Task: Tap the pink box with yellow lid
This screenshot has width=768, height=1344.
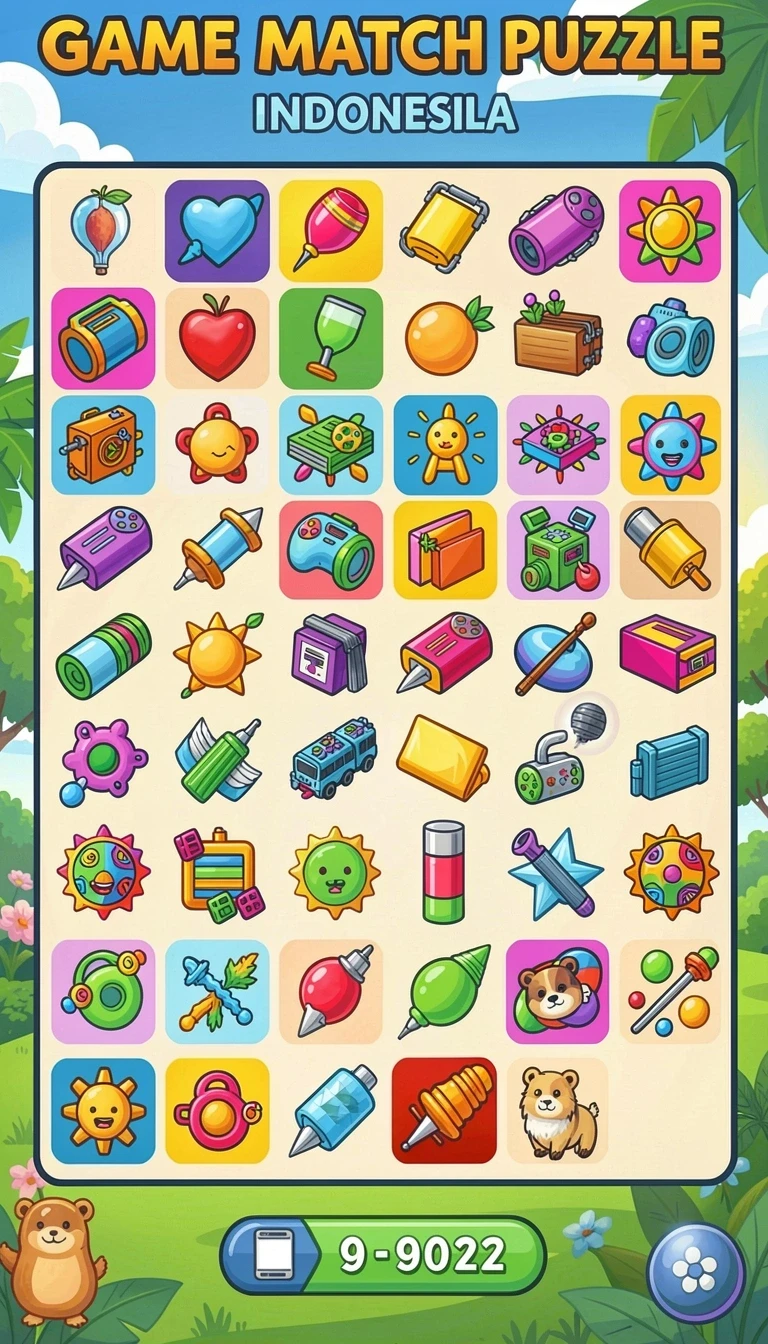Action: (x=668, y=653)
